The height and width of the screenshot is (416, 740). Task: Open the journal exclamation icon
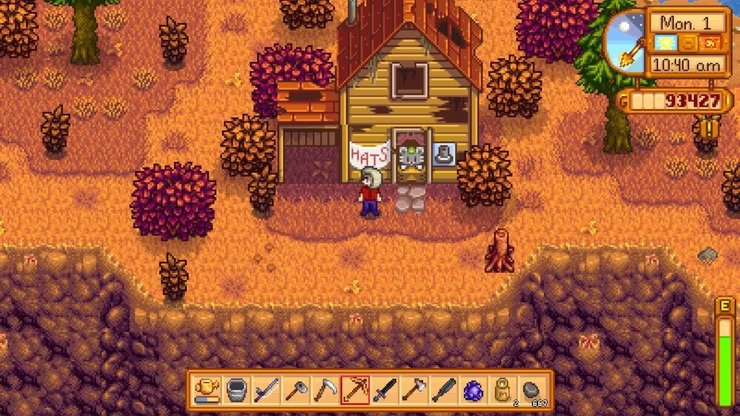coord(710,128)
